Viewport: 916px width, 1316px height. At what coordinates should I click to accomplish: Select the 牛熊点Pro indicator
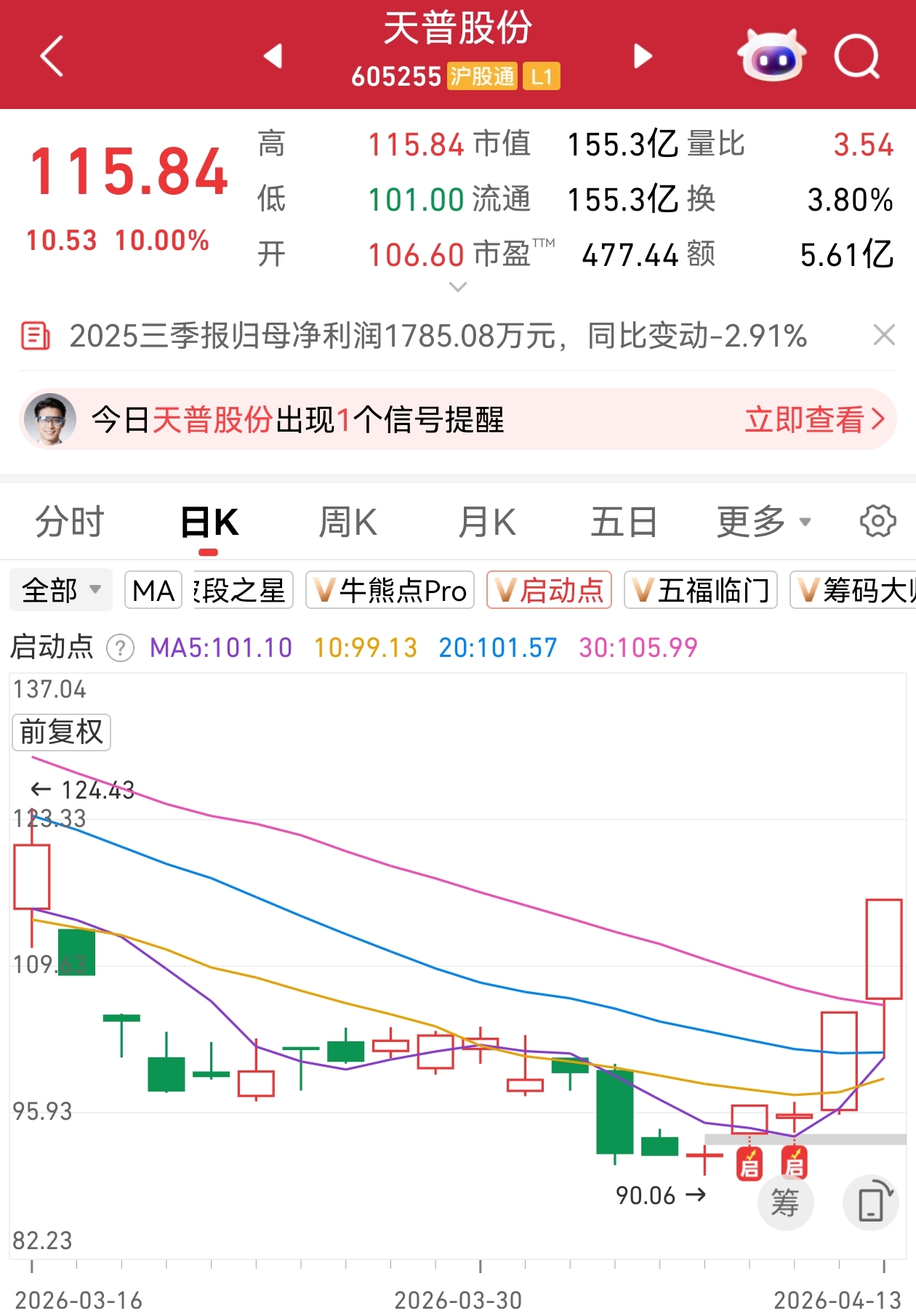pos(390,590)
